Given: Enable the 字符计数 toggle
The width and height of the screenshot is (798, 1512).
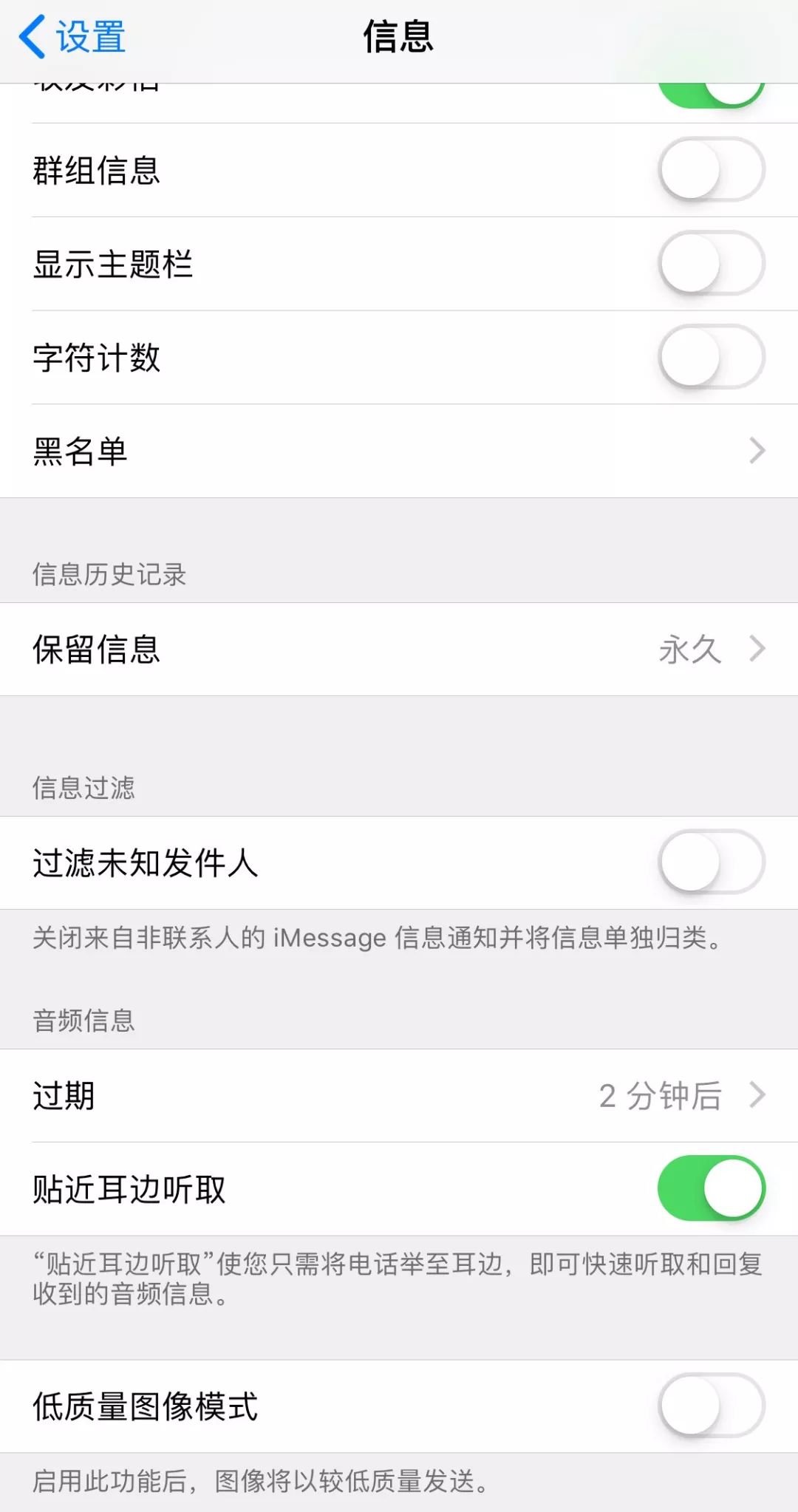Looking at the screenshot, I should pyautogui.click(x=711, y=357).
